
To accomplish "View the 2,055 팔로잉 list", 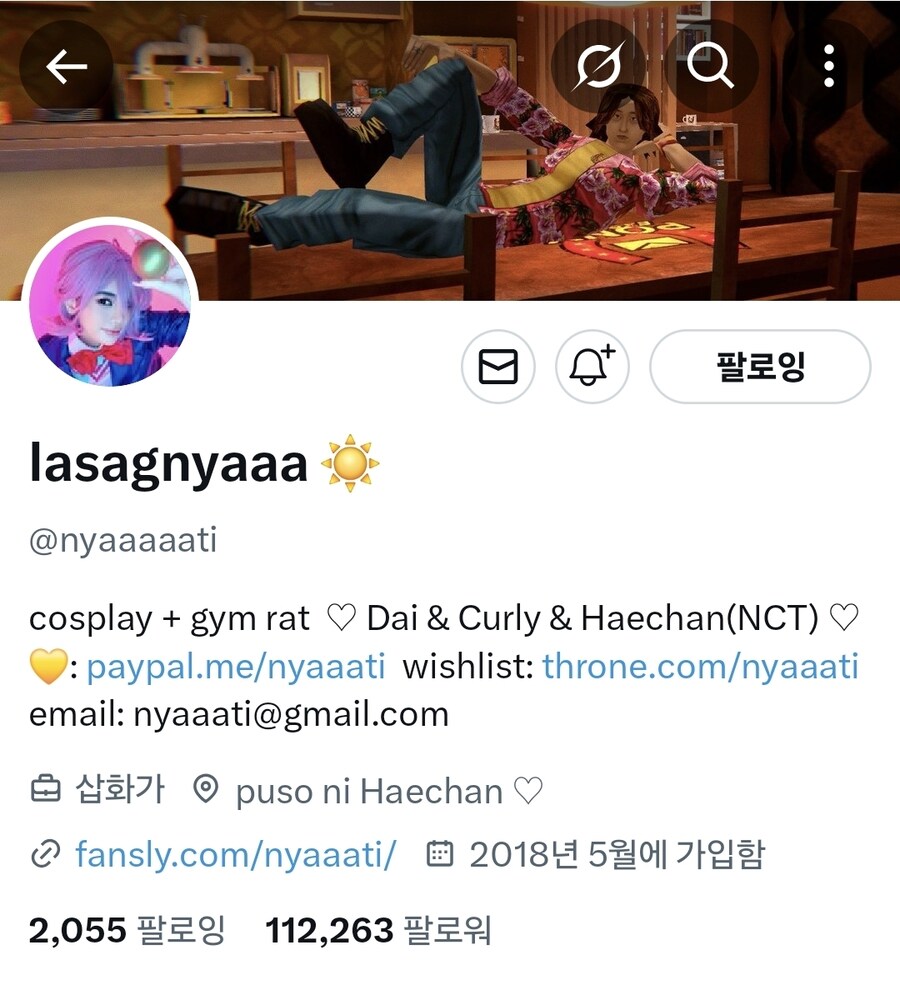I will click(127, 931).
